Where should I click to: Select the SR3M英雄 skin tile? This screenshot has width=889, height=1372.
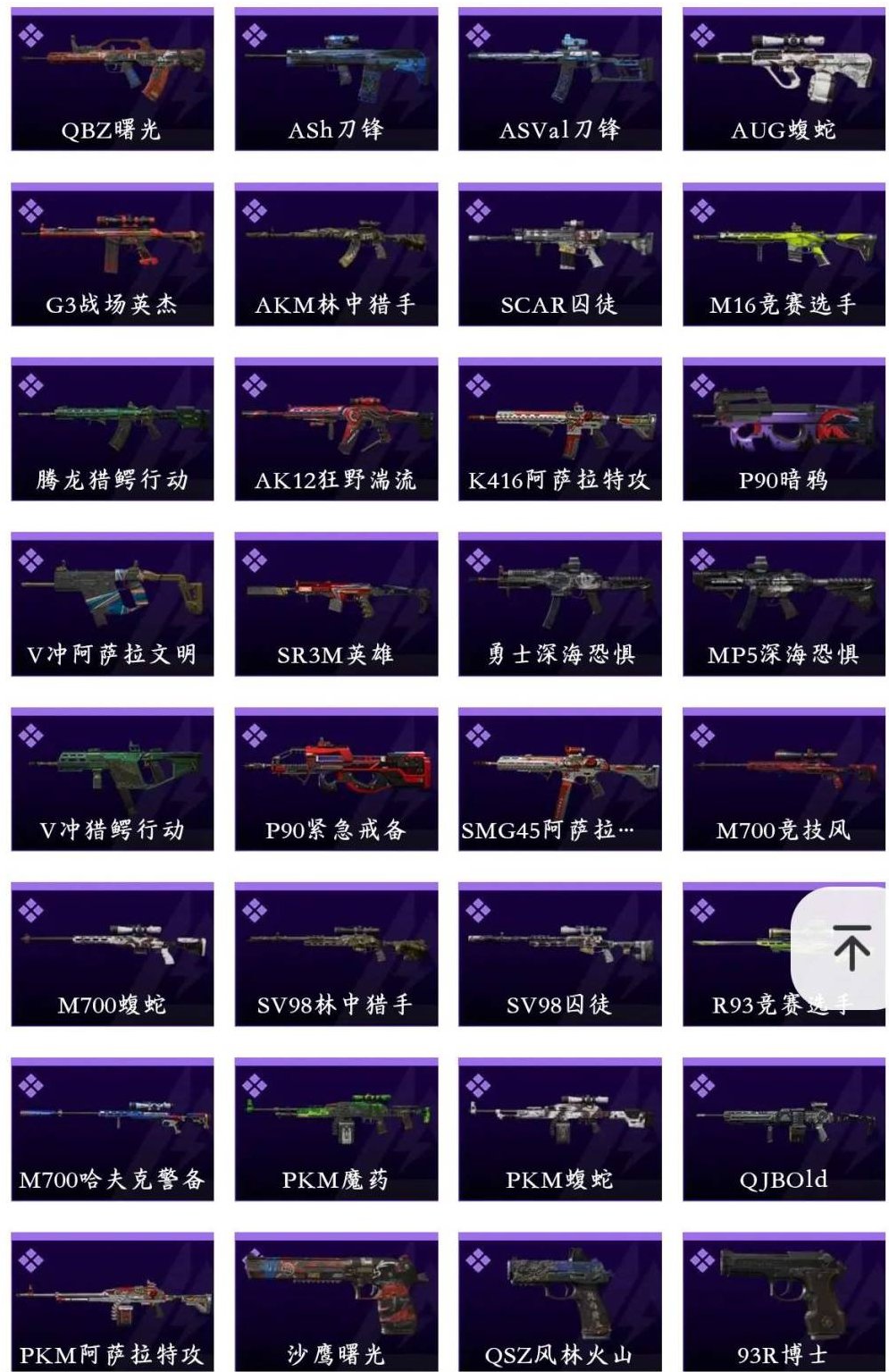336,605
